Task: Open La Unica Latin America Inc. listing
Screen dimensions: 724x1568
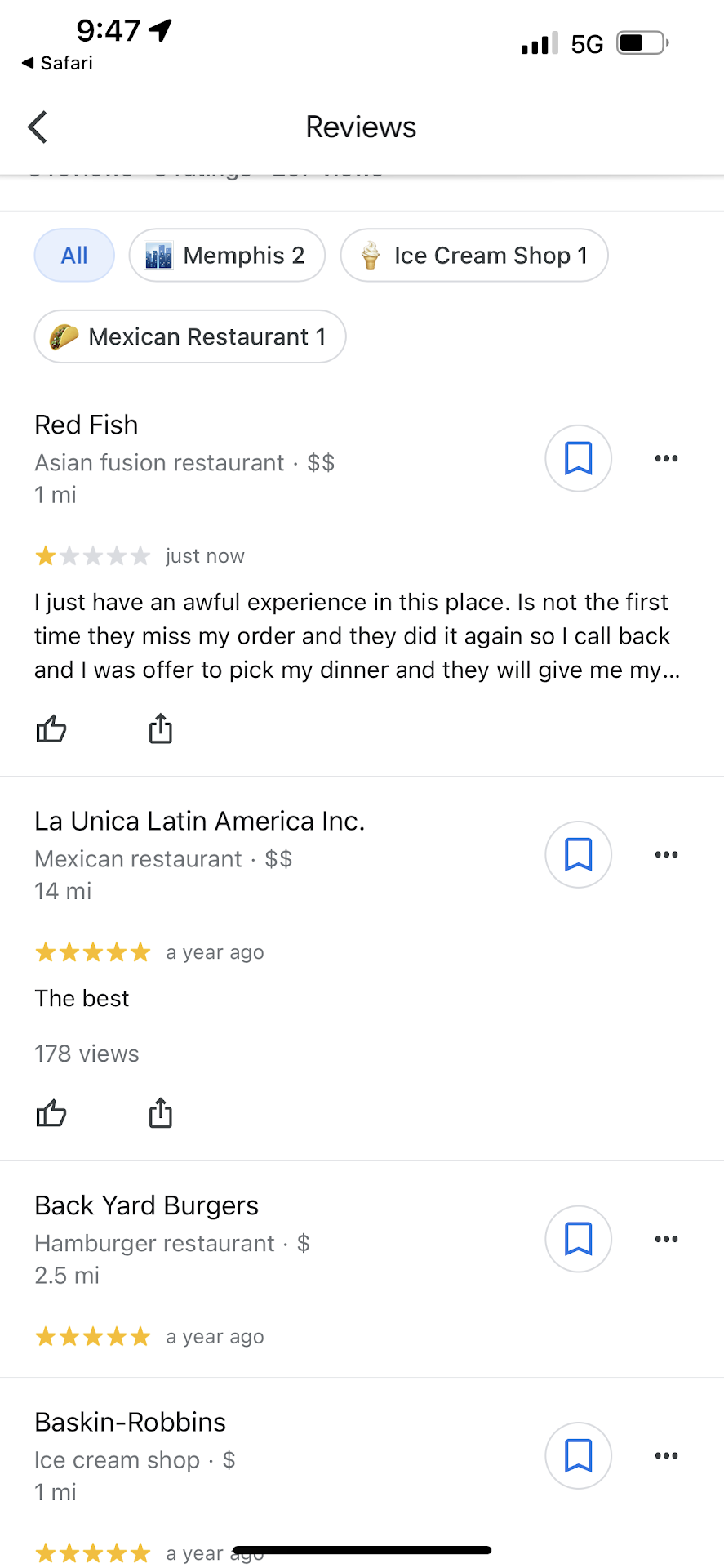Action: tap(199, 822)
